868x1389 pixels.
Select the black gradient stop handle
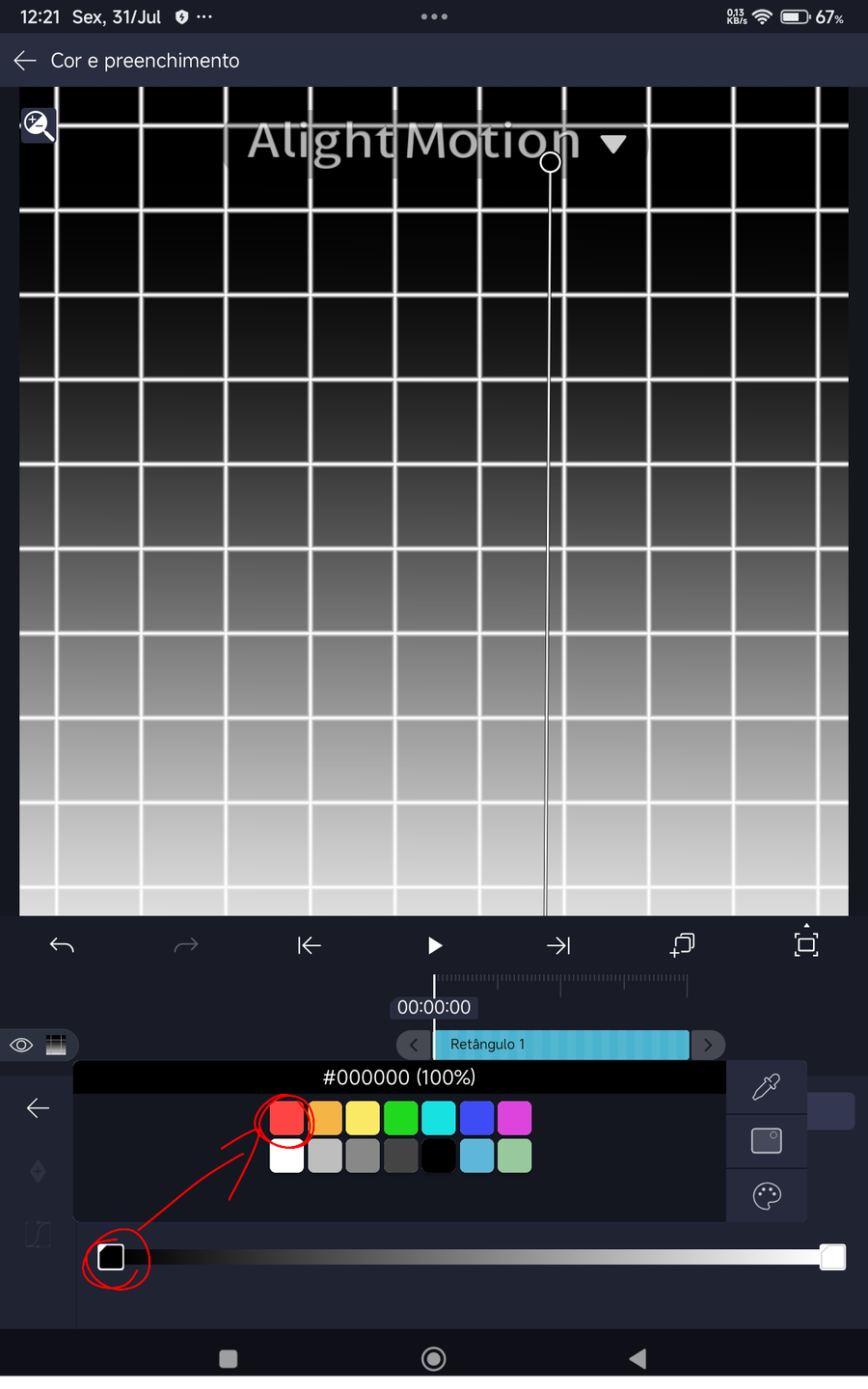[x=111, y=1257]
